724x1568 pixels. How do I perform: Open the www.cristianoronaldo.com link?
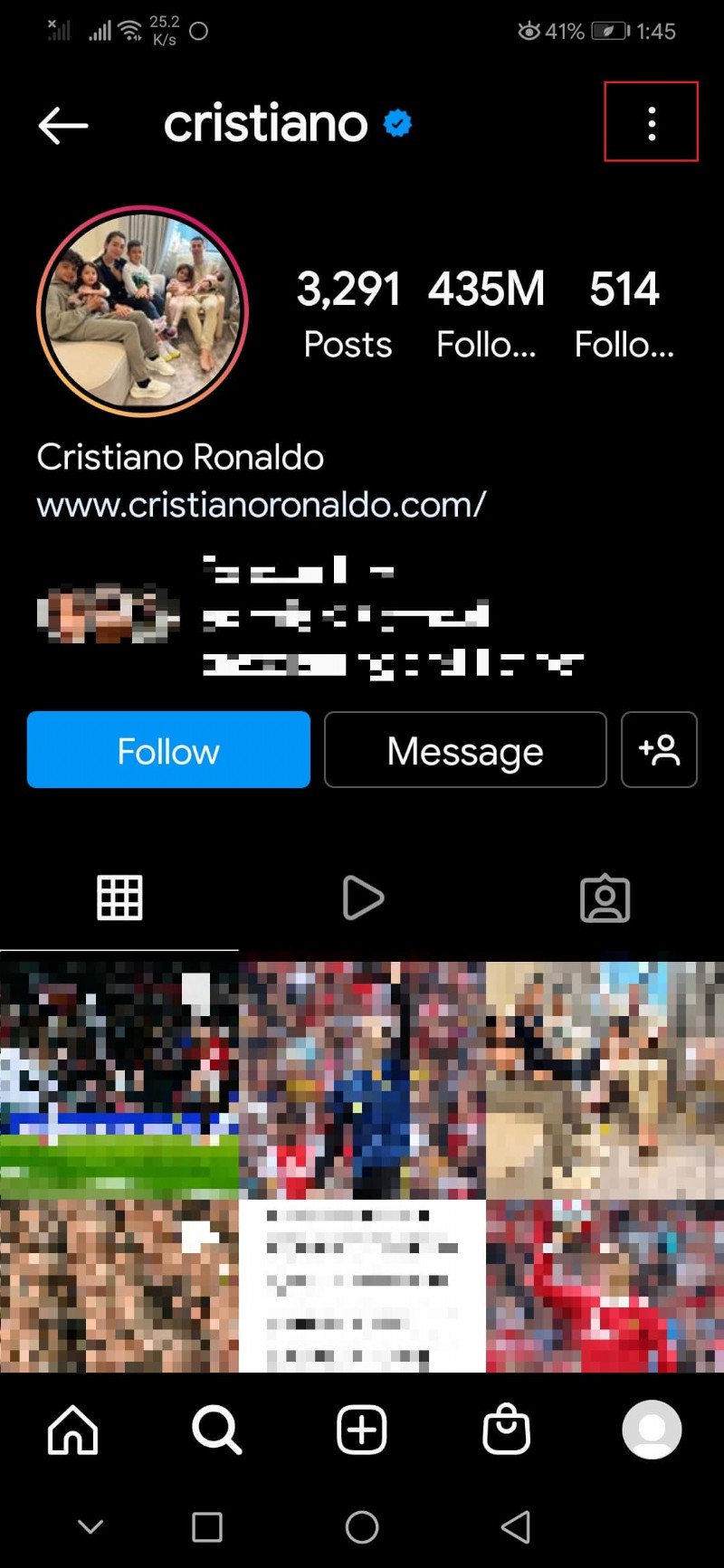point(262,505)
